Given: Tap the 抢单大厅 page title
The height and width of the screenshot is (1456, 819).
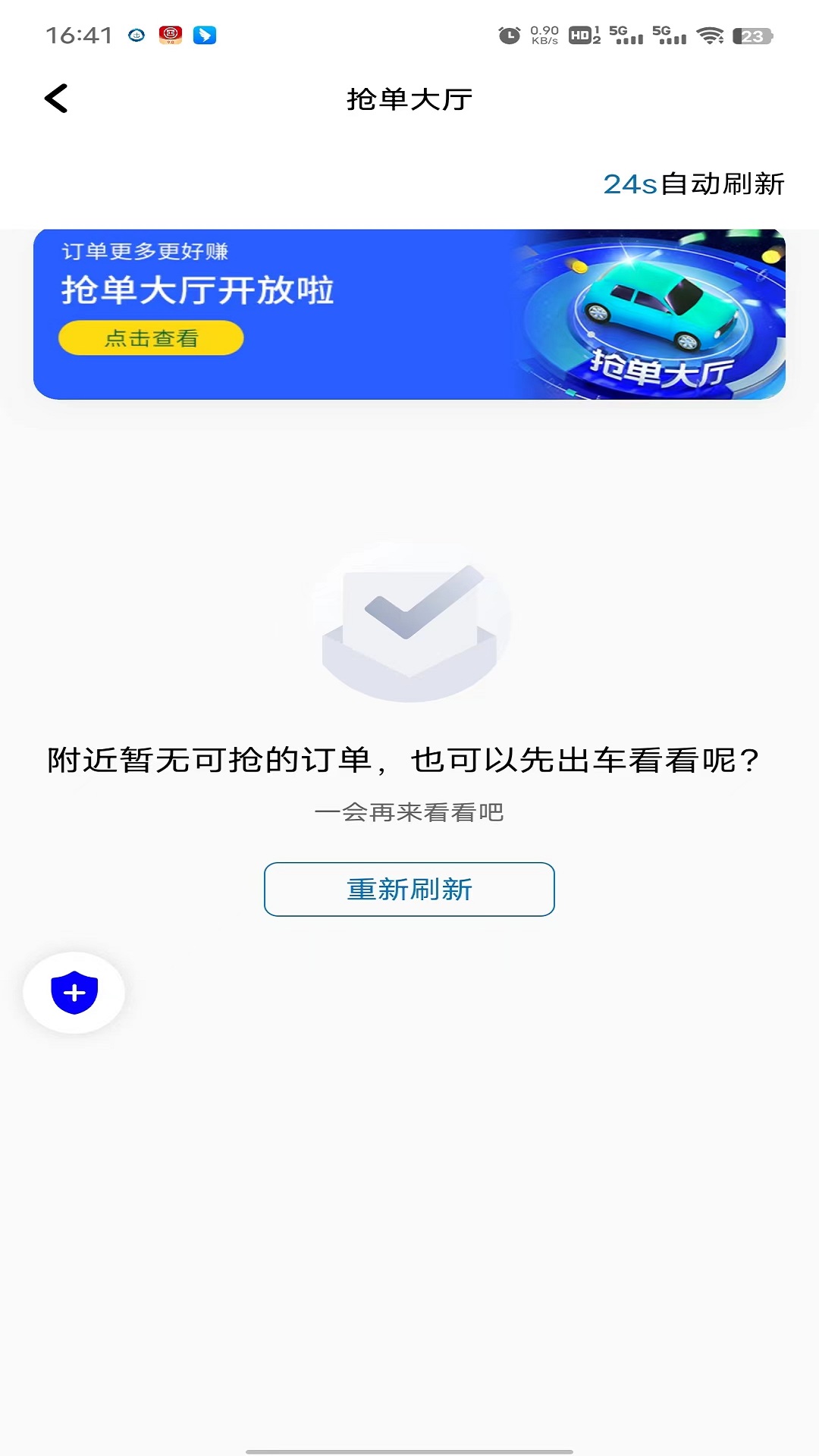Looking at the screenshot, I should coord(409,97).
